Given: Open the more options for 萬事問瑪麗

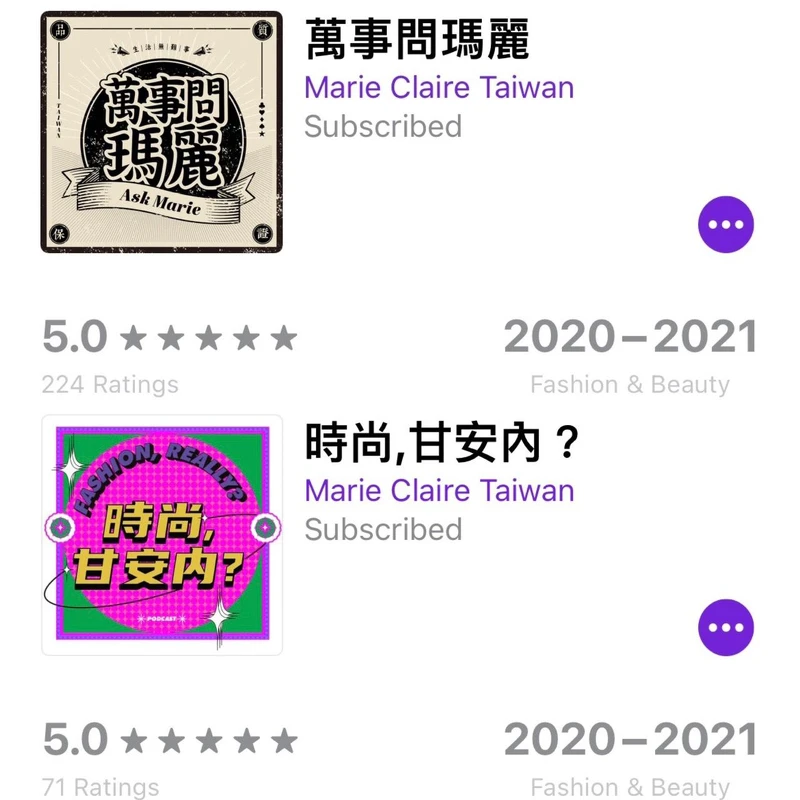Looking at the screenshot, I should [x=725, y=225].
